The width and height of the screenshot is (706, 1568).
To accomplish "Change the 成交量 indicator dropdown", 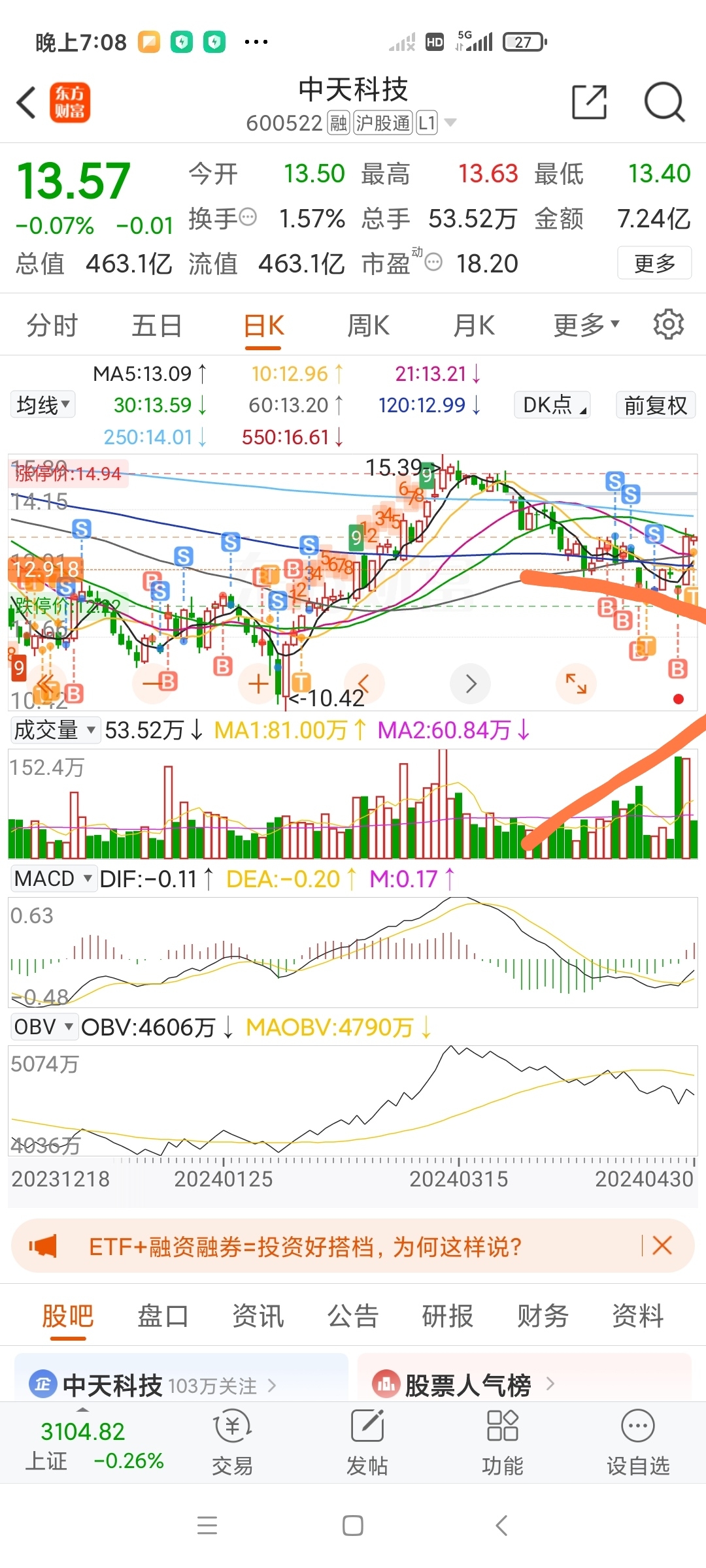I will pos(55,730).
